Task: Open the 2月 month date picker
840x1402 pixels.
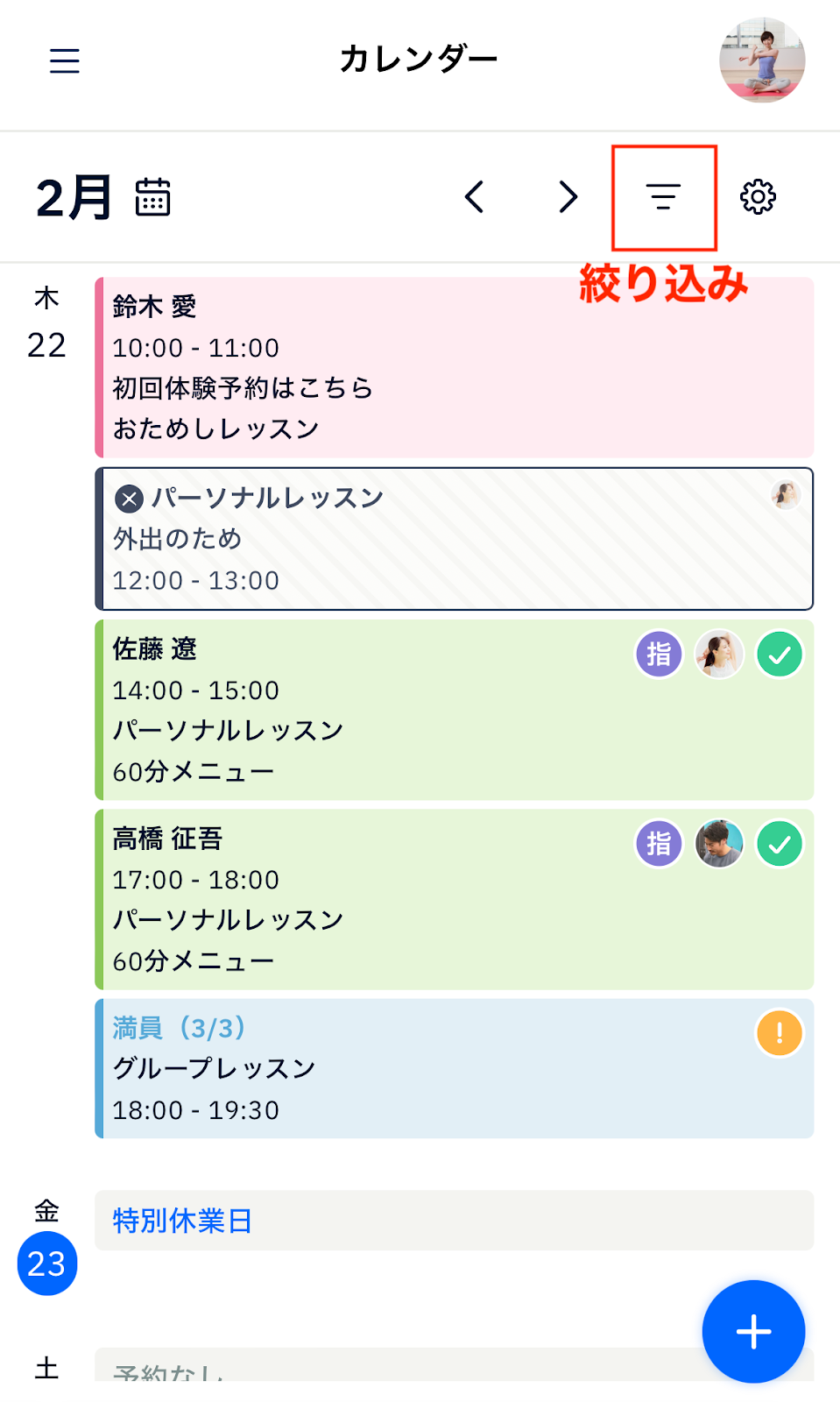Action: coord(103,197)
